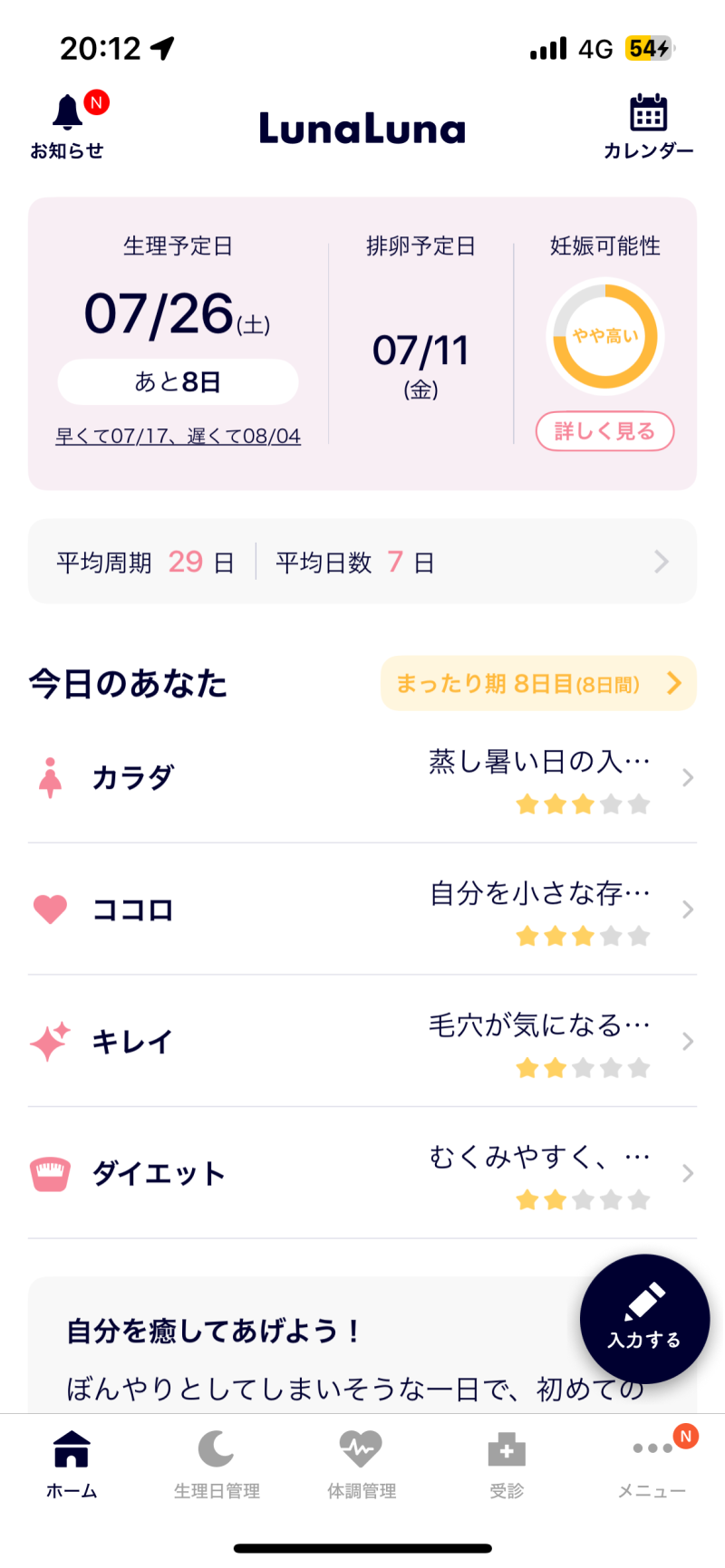
Task: Open the お知らせ notifications bell
Action: (67, 125)
